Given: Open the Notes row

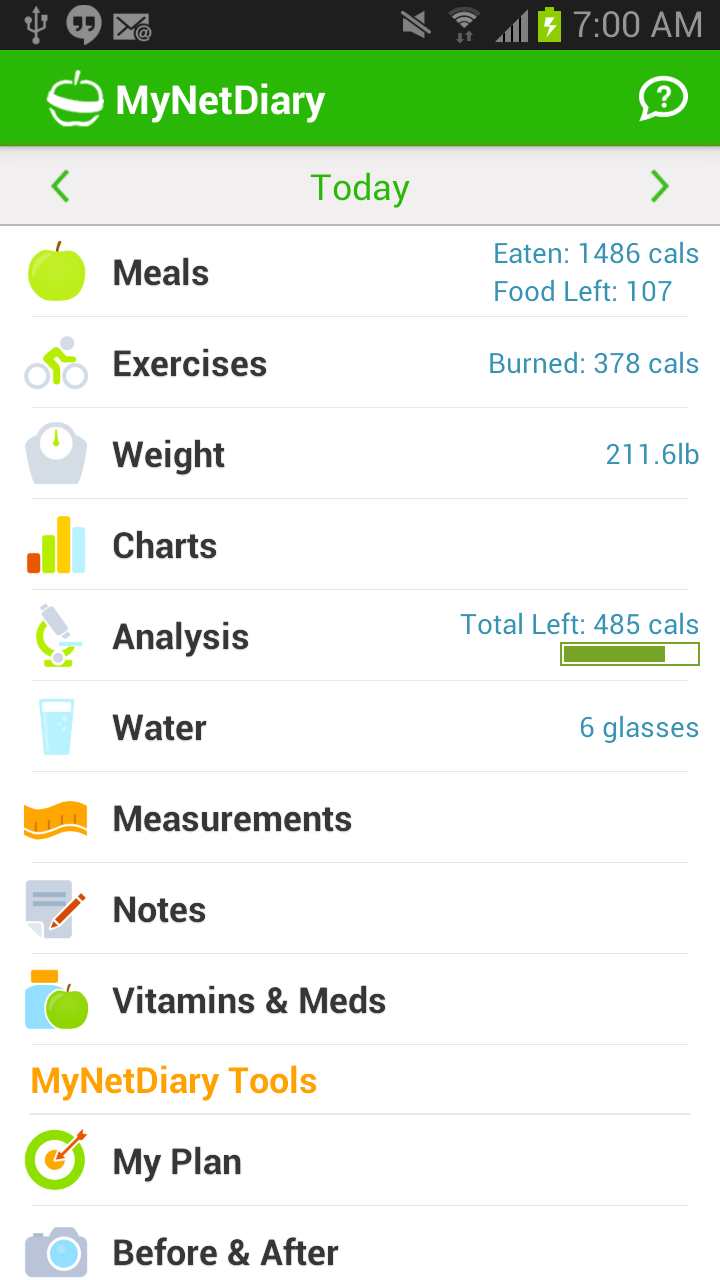Looking at the screenshot, I should (360, 909).
